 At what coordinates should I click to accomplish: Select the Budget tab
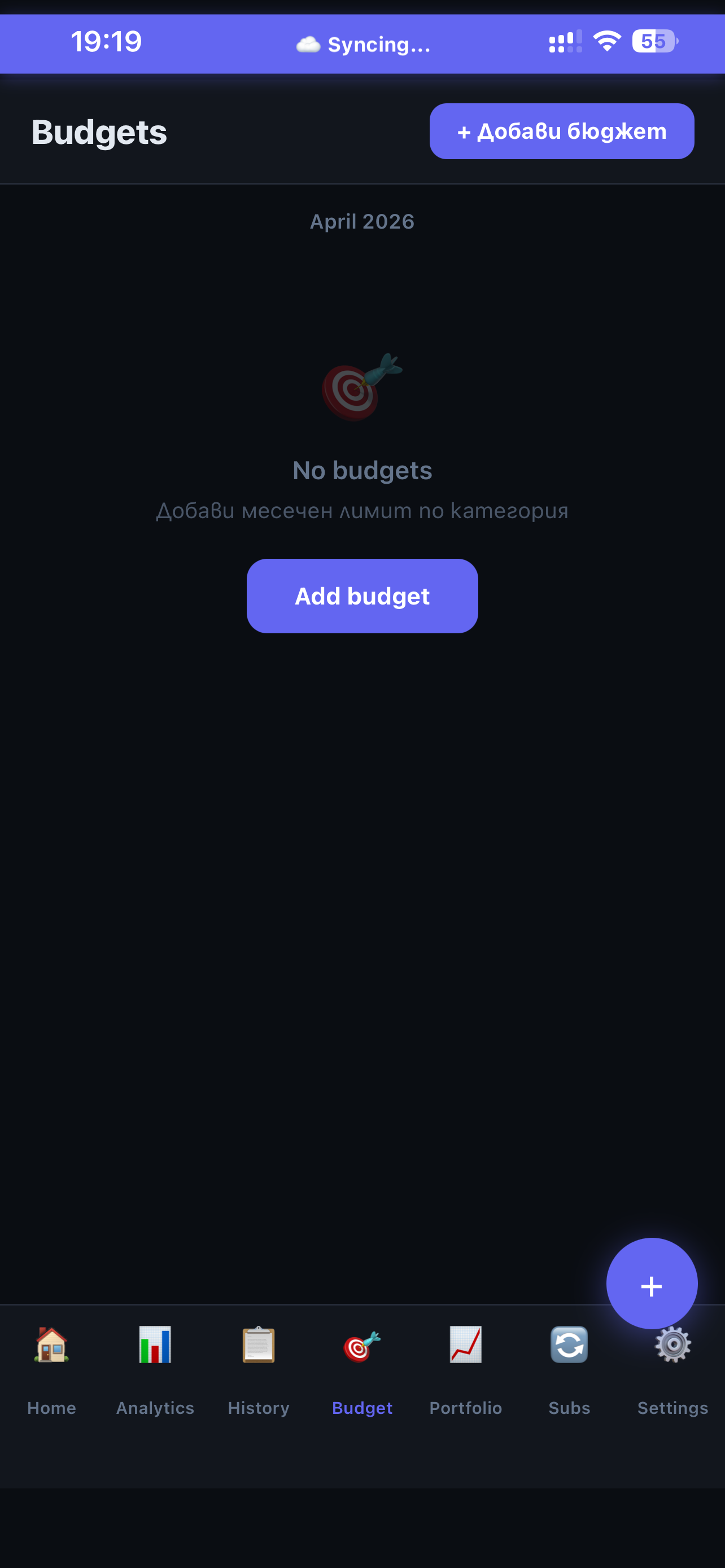(362, 1369)
